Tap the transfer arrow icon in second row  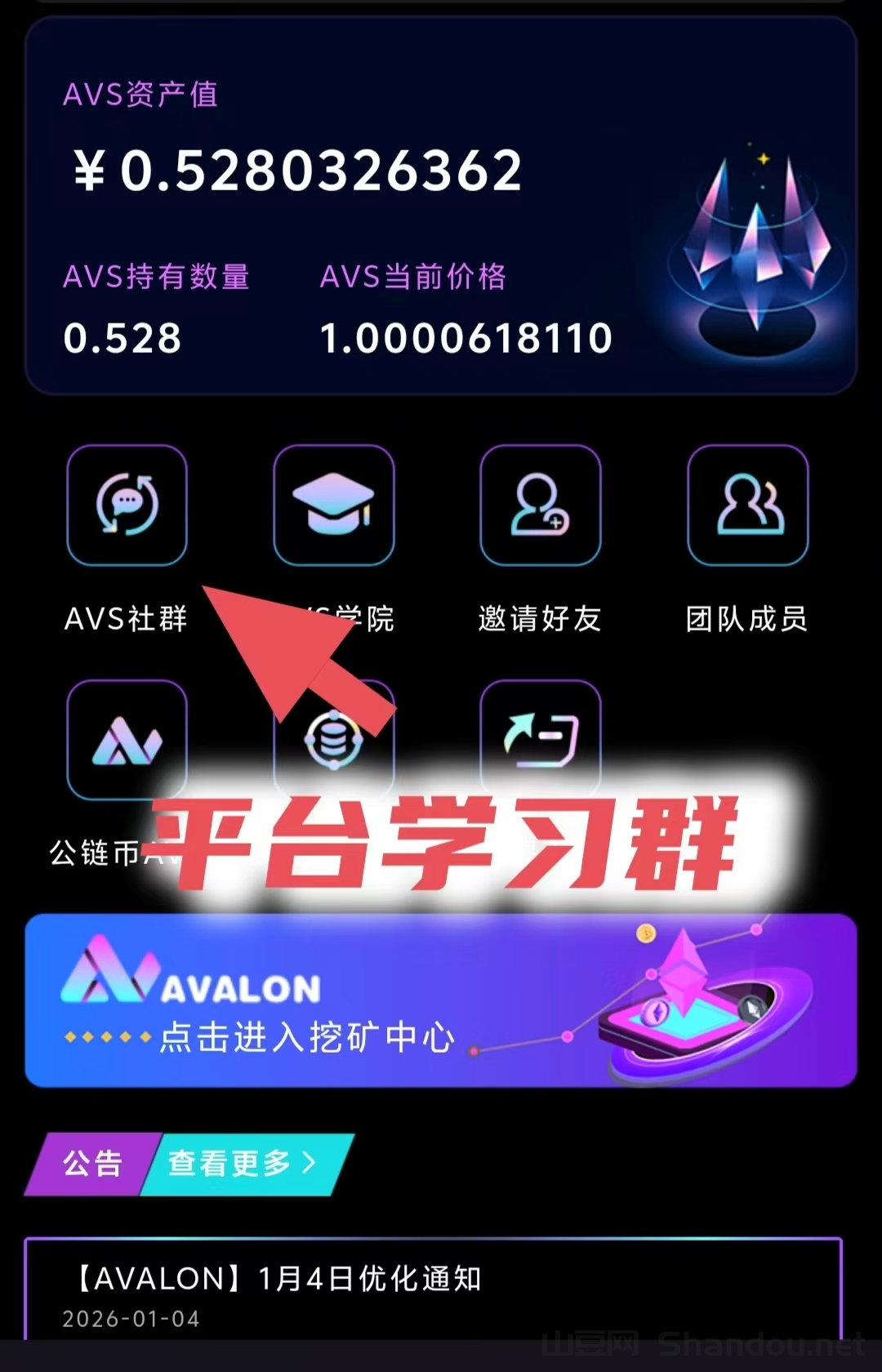click(x=541, y=739)
